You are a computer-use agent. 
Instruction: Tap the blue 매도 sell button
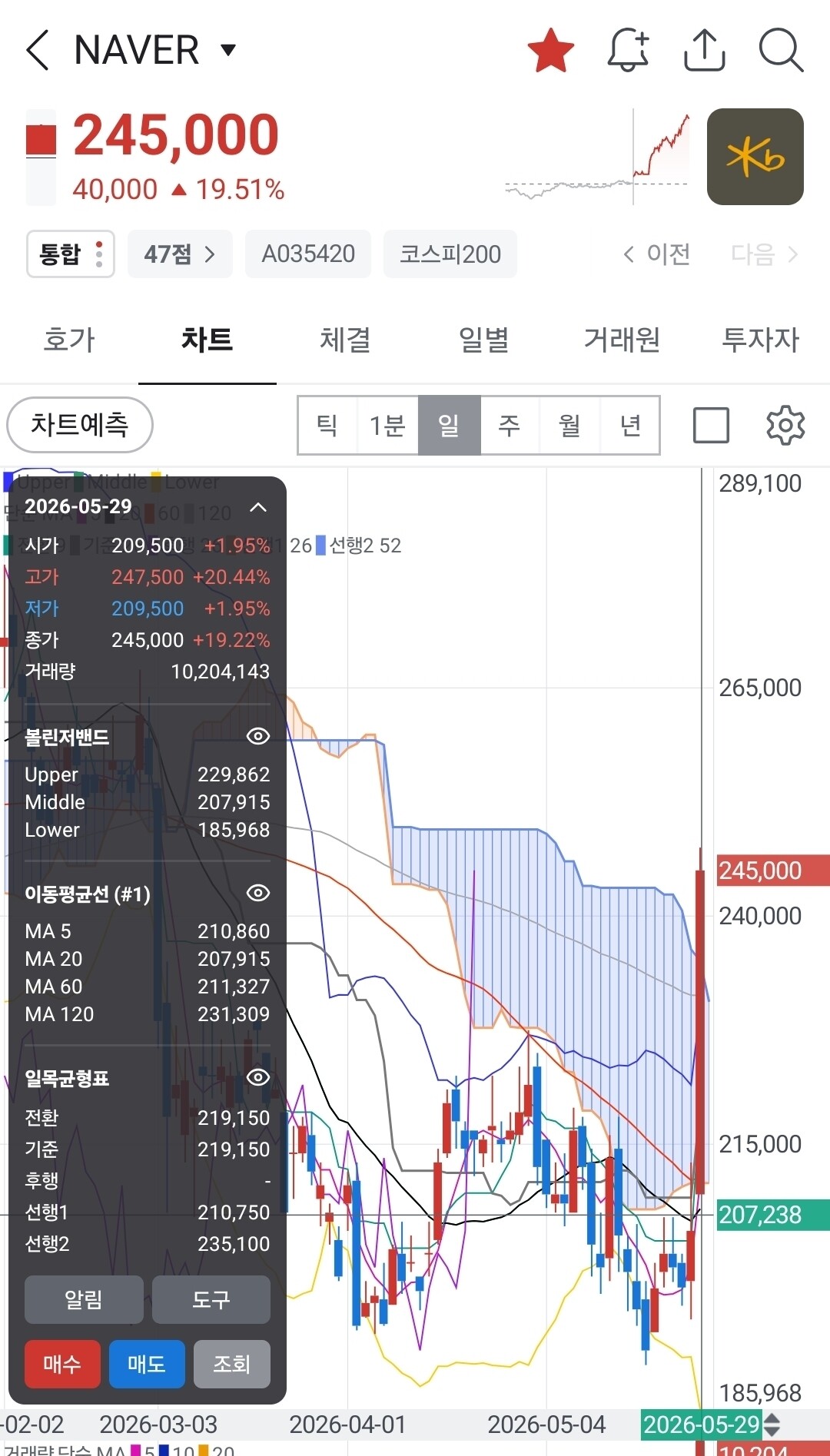[147, 1364]
